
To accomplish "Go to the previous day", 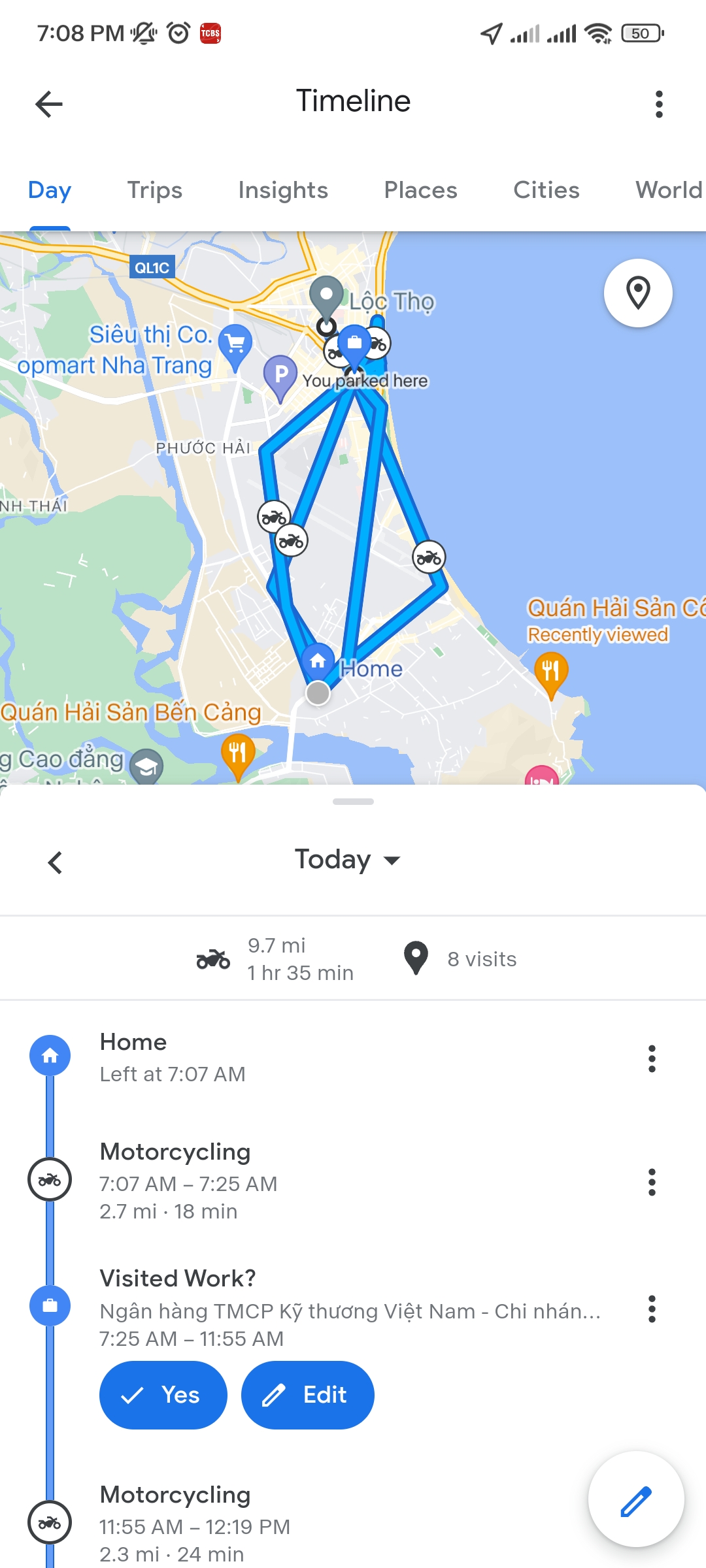I will (x=56, y=862).
